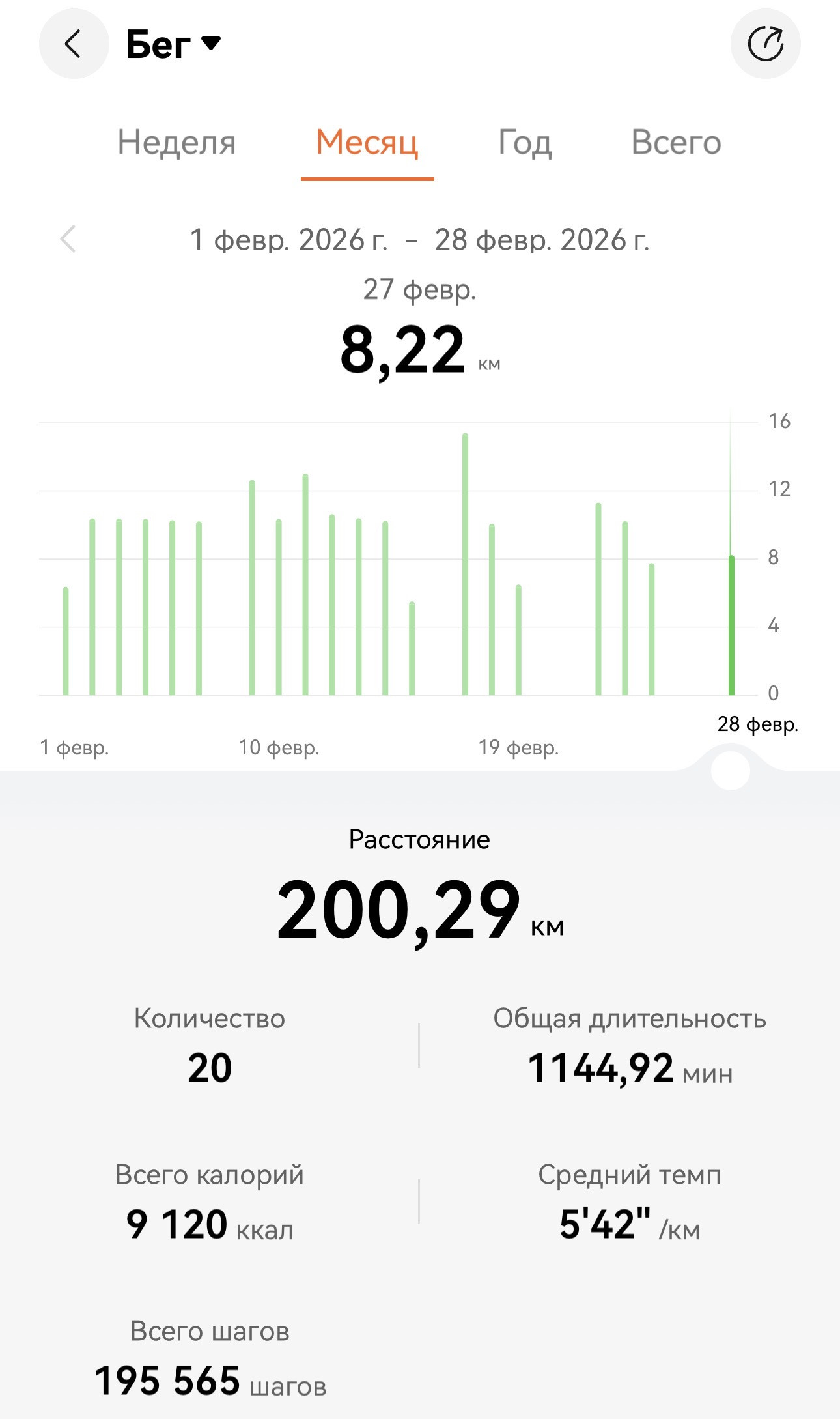Show the previous month using the left chevron
The height and width of the screenshot is (1419, 840).
pos(68,239)
